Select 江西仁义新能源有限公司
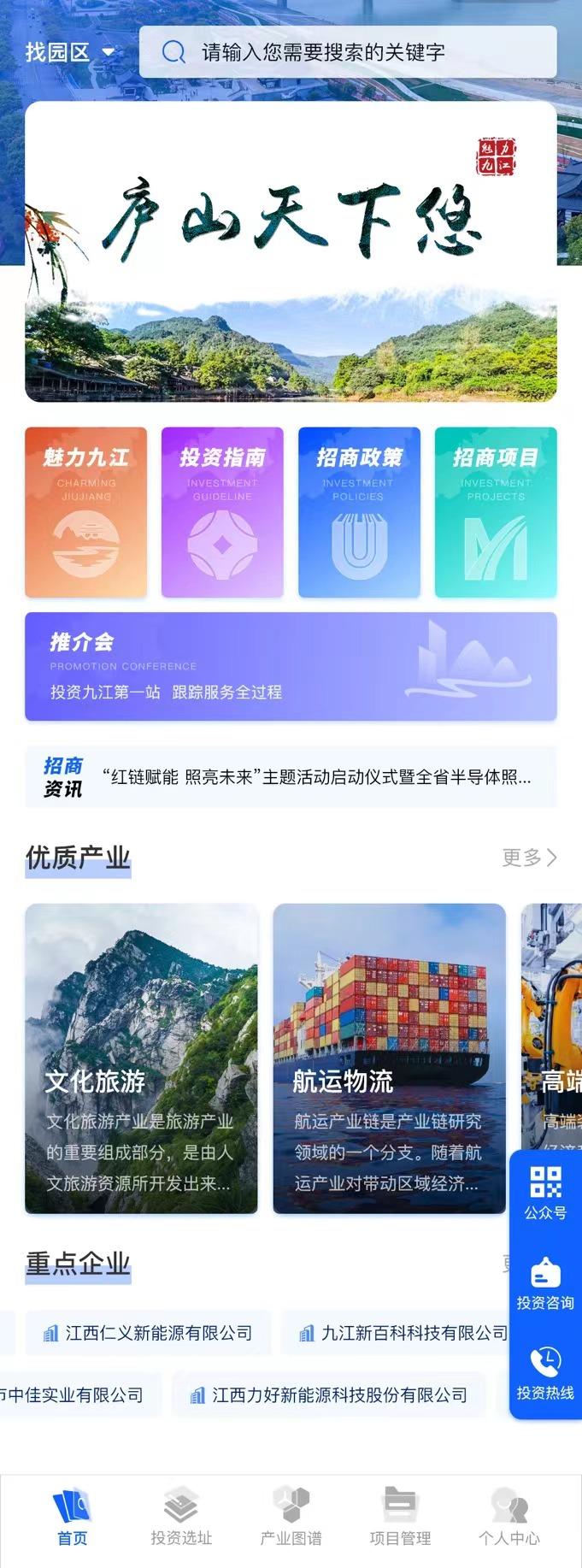The width and height of the screenshot is (582, 1568). 149,1333
